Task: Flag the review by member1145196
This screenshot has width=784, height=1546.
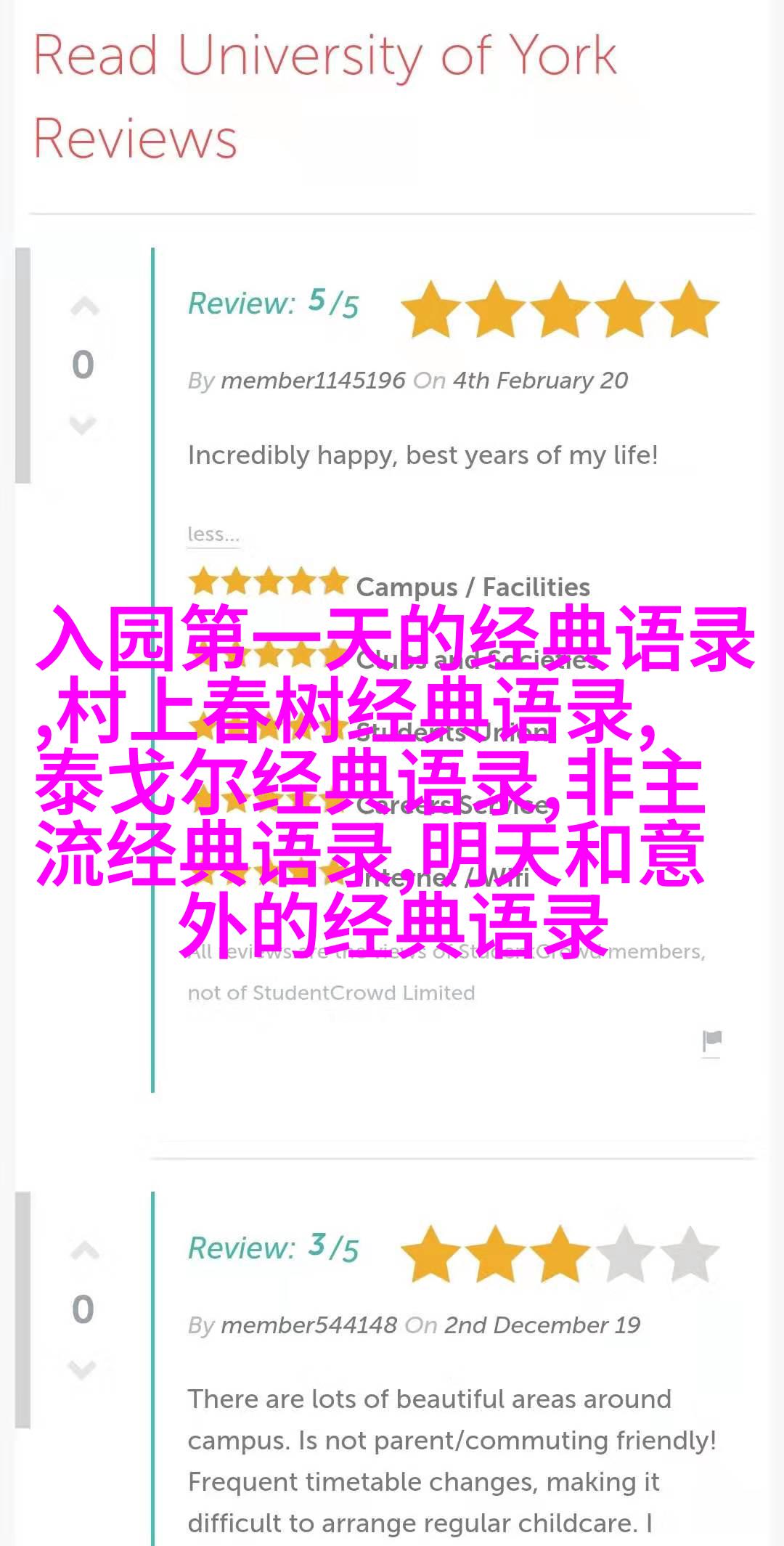Action: point(711,1041)
